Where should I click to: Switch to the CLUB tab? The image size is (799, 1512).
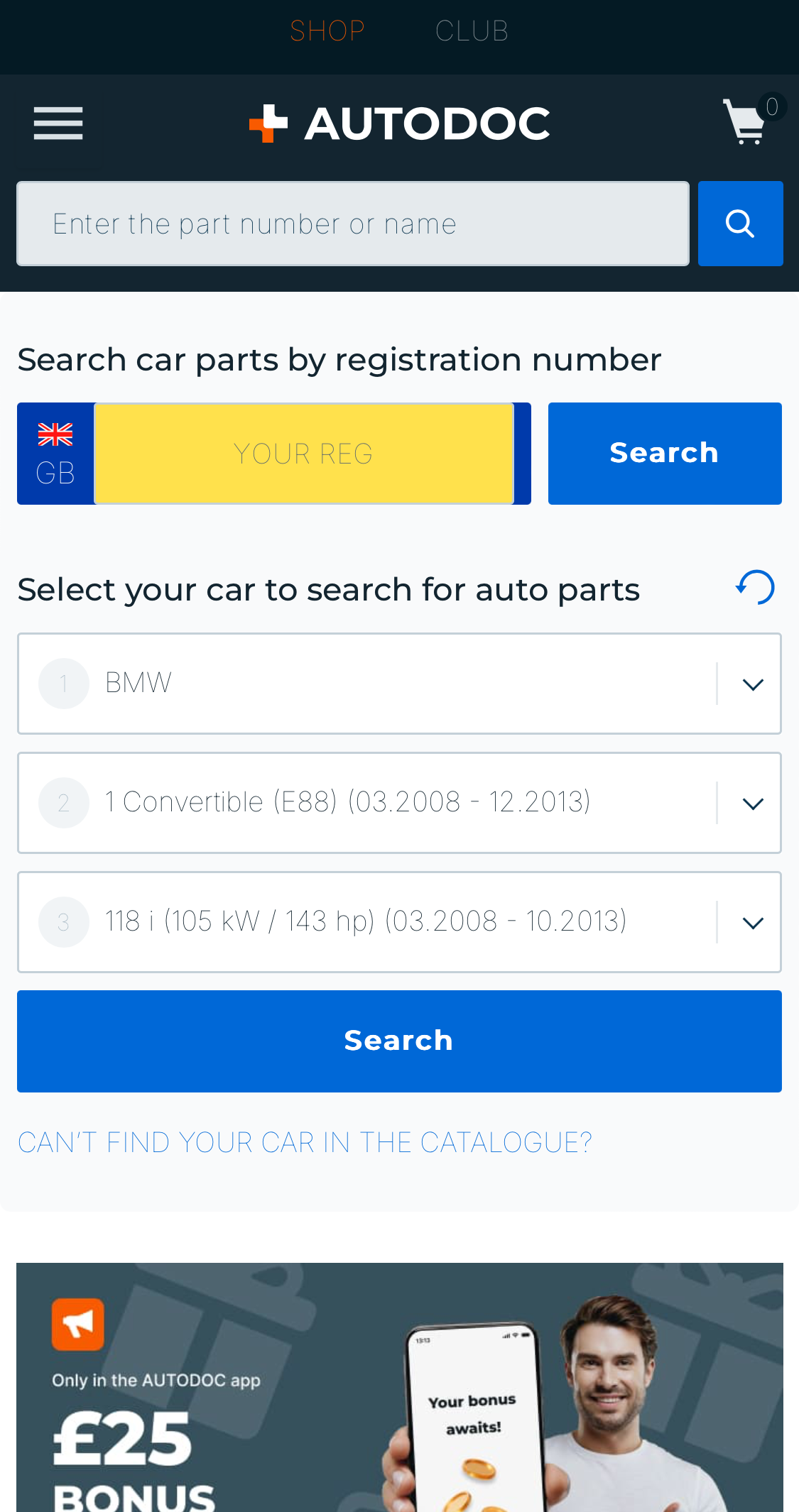471,30
